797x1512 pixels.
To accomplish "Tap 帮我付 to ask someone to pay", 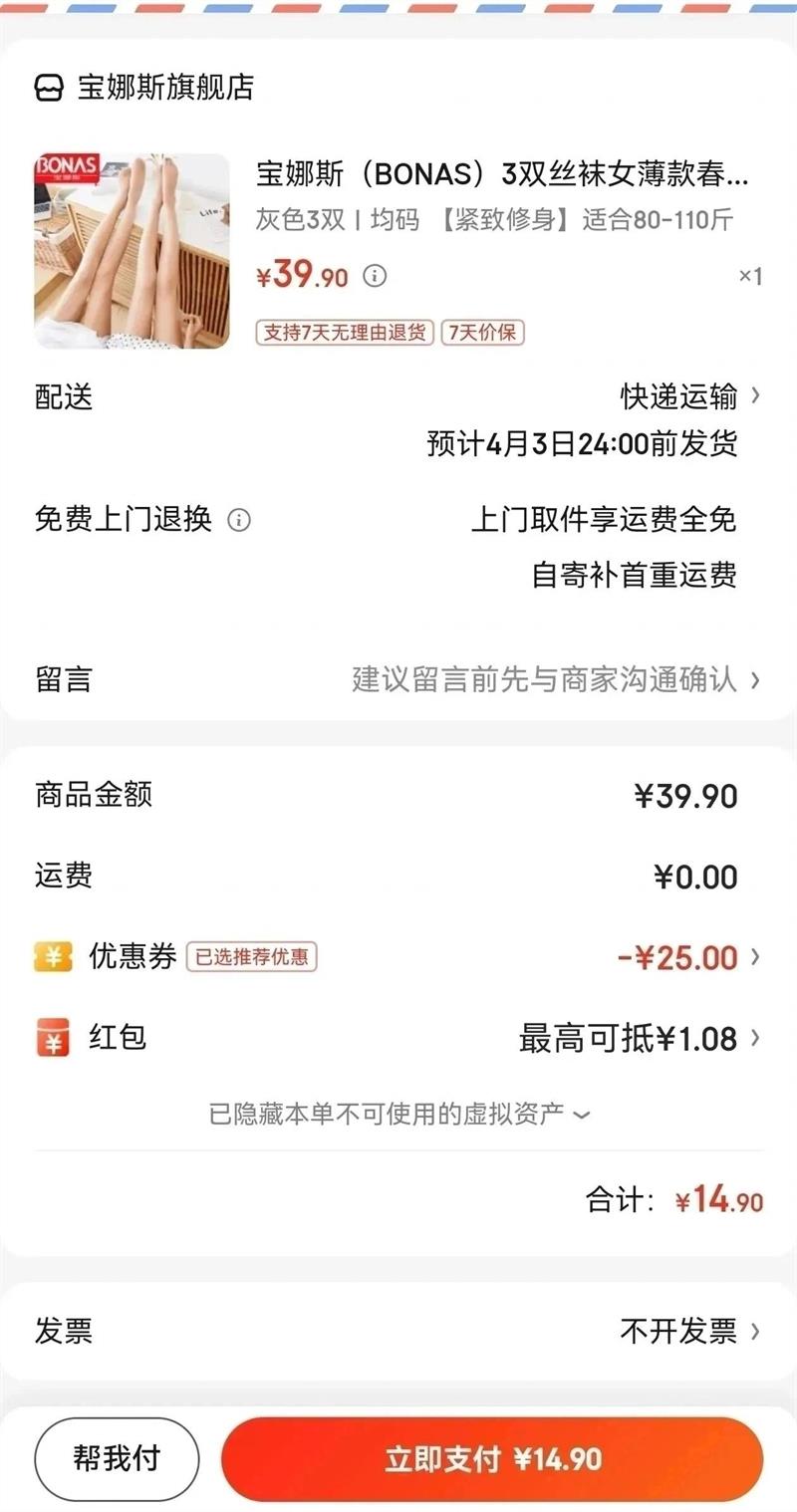I will (x=117, y=1459).
